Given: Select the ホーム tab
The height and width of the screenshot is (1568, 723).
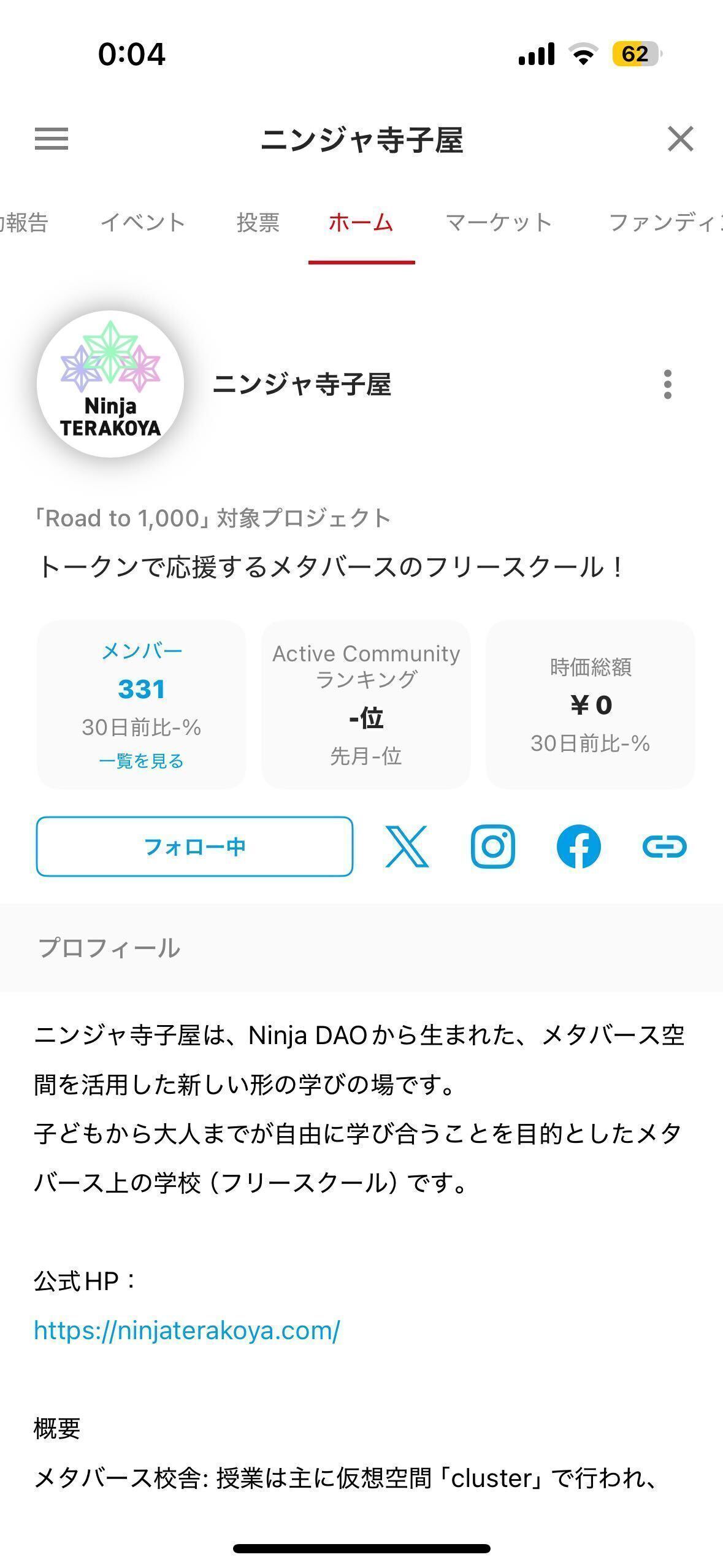Looking at the screenshot, I should coord(361,223).
